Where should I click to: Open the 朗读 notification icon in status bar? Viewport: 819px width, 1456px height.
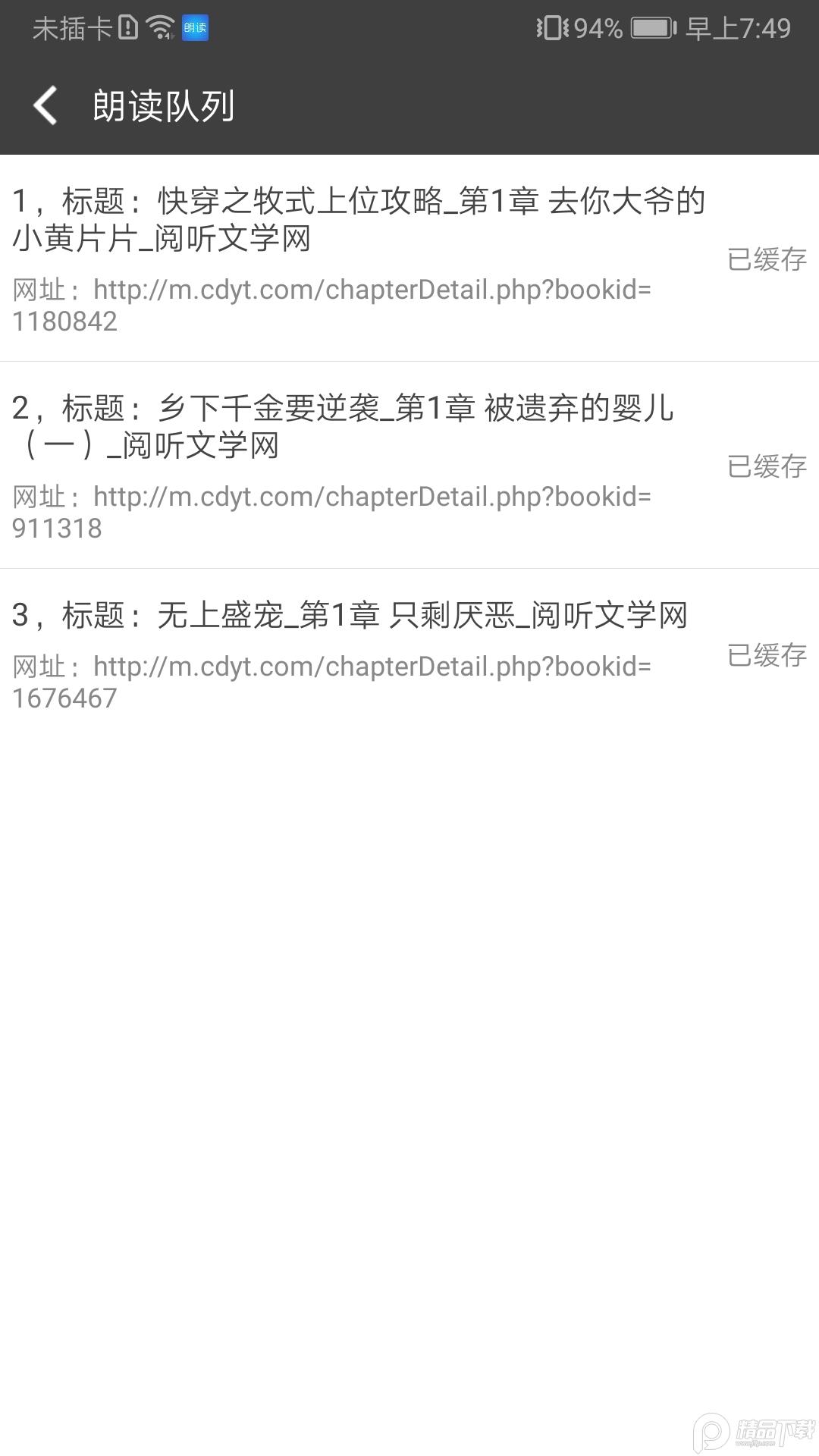pyautogui.click(x=194, y=27)
